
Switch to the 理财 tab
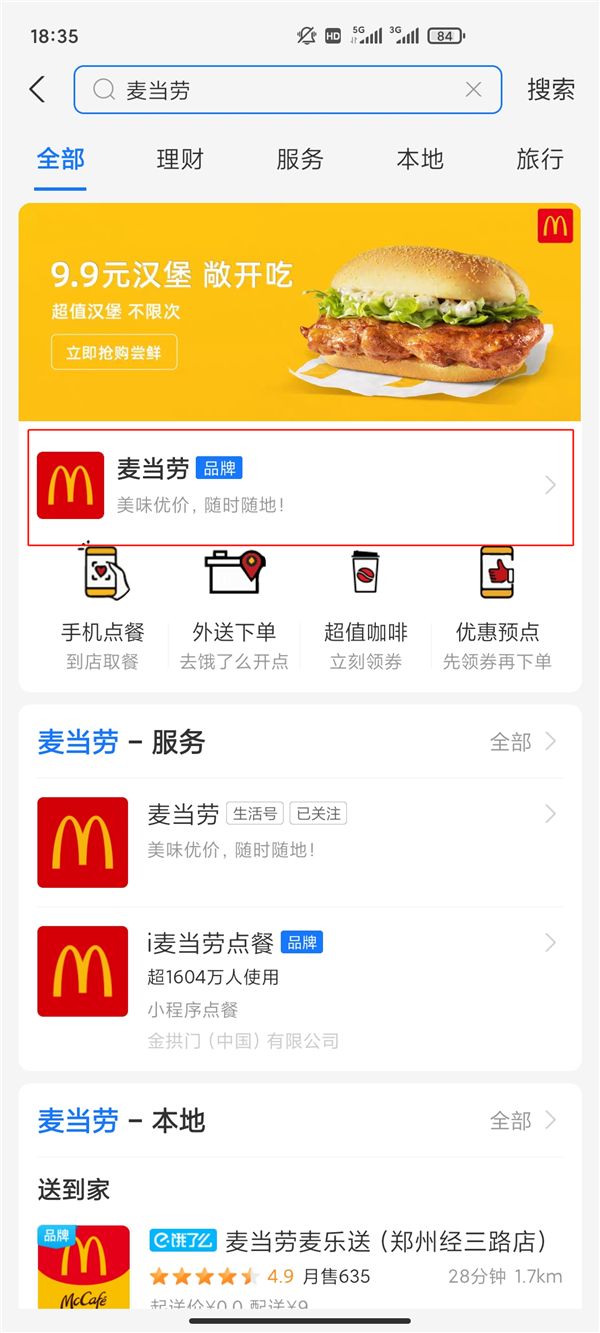[x=180, y=159]
